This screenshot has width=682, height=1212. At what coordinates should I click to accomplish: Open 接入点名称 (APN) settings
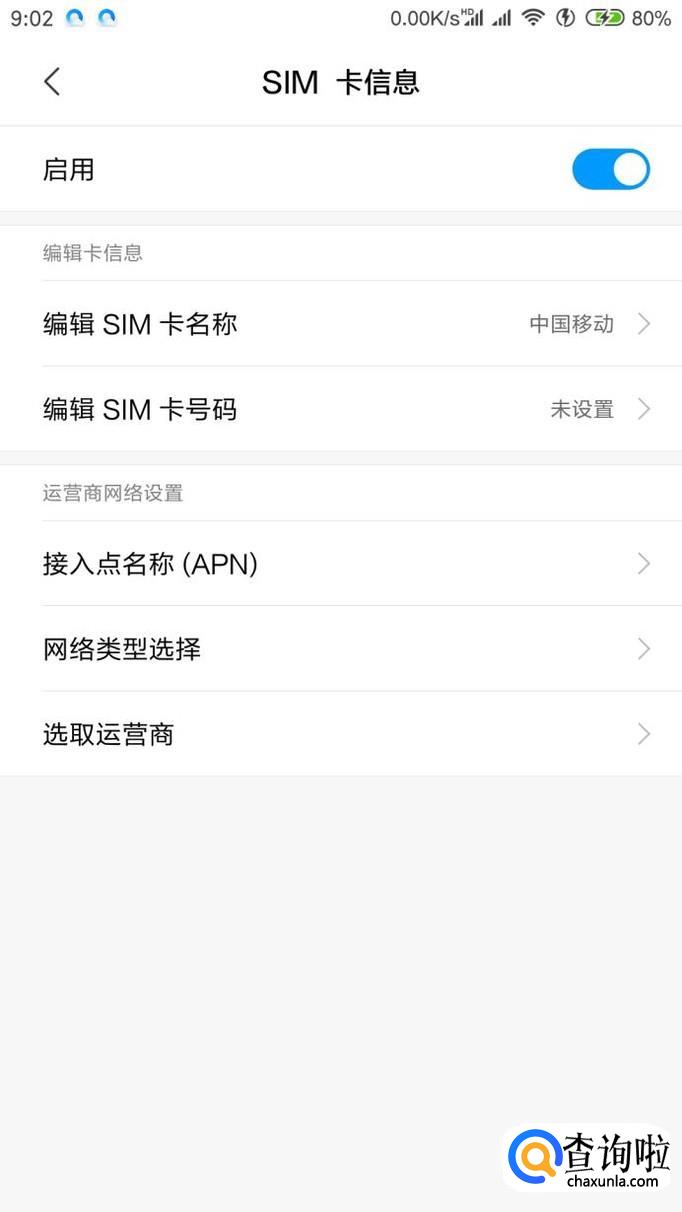pos(340,564)
